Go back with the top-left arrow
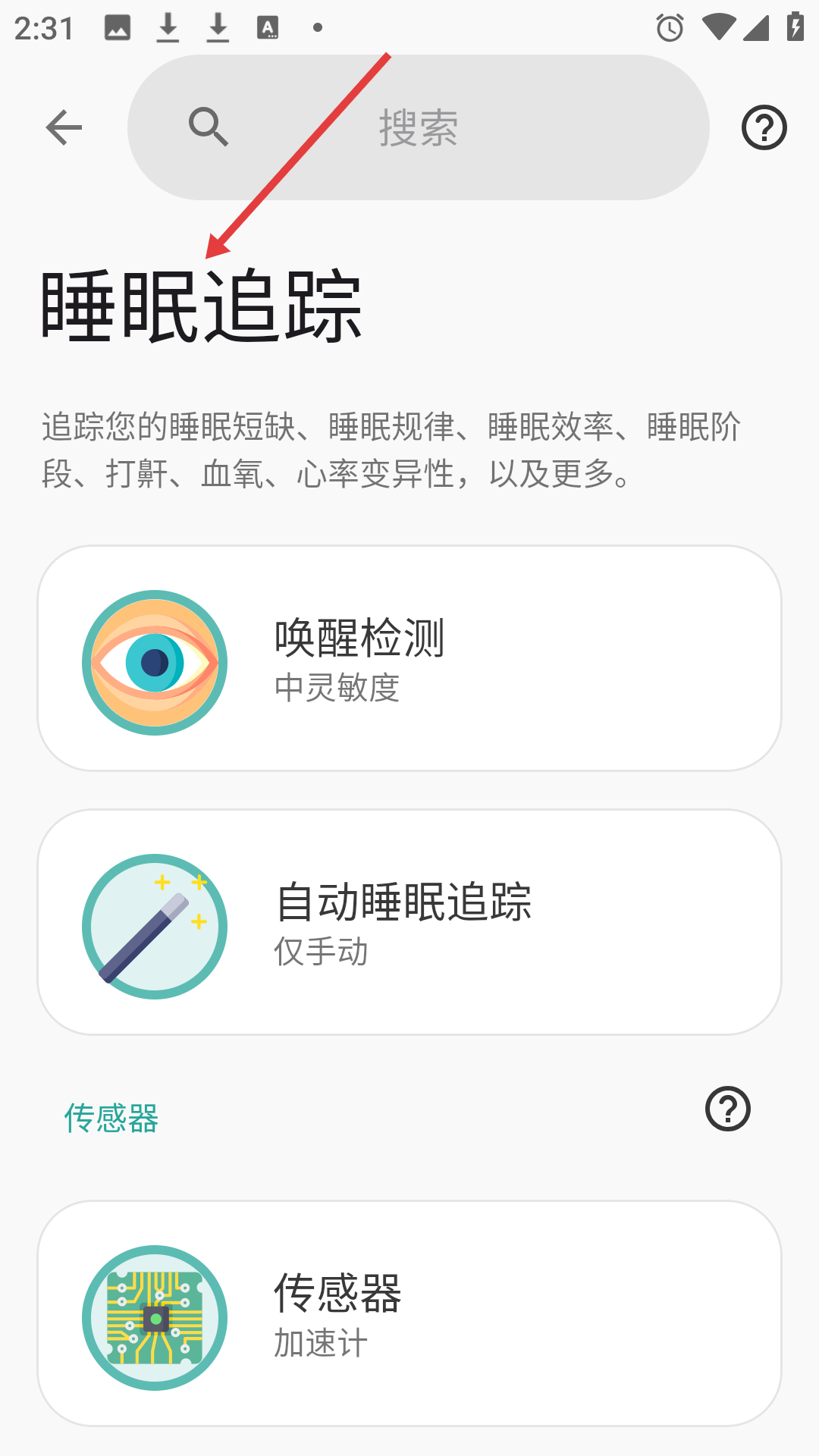 (64, 127)
